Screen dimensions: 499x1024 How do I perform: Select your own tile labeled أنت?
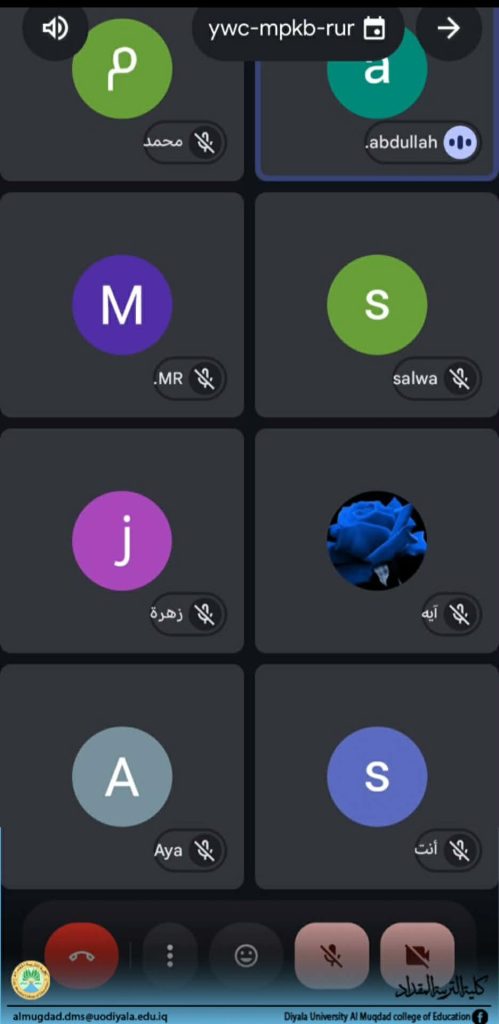pyautogui.click(x=376, y=776)
